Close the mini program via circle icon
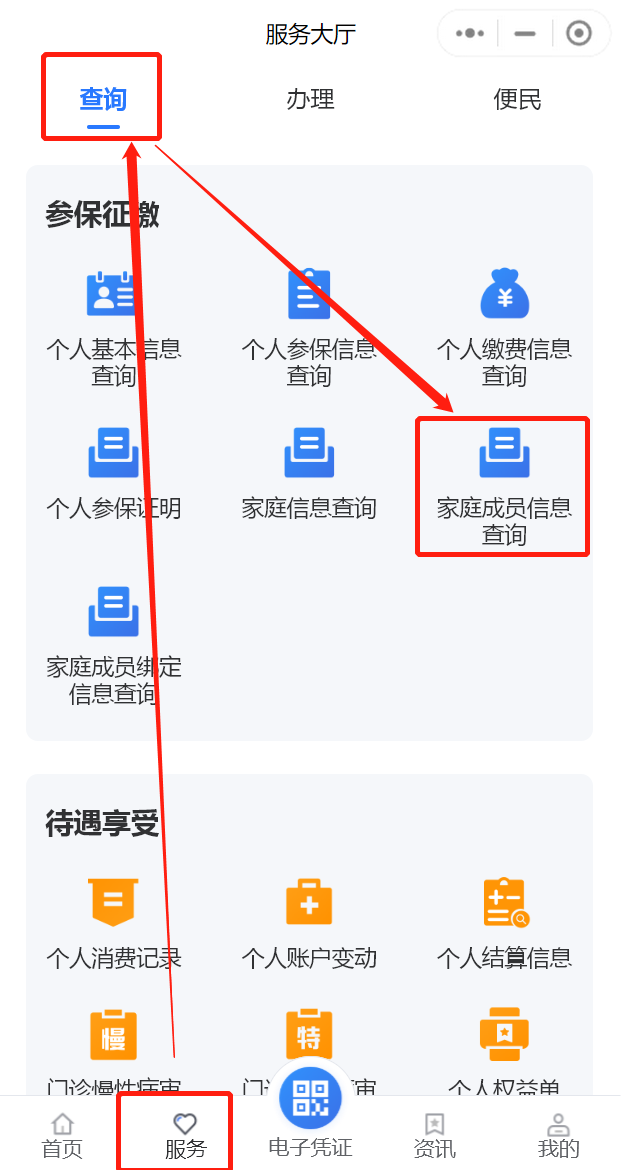Viewport: 621px width, 1170px height. pos(579,33)
